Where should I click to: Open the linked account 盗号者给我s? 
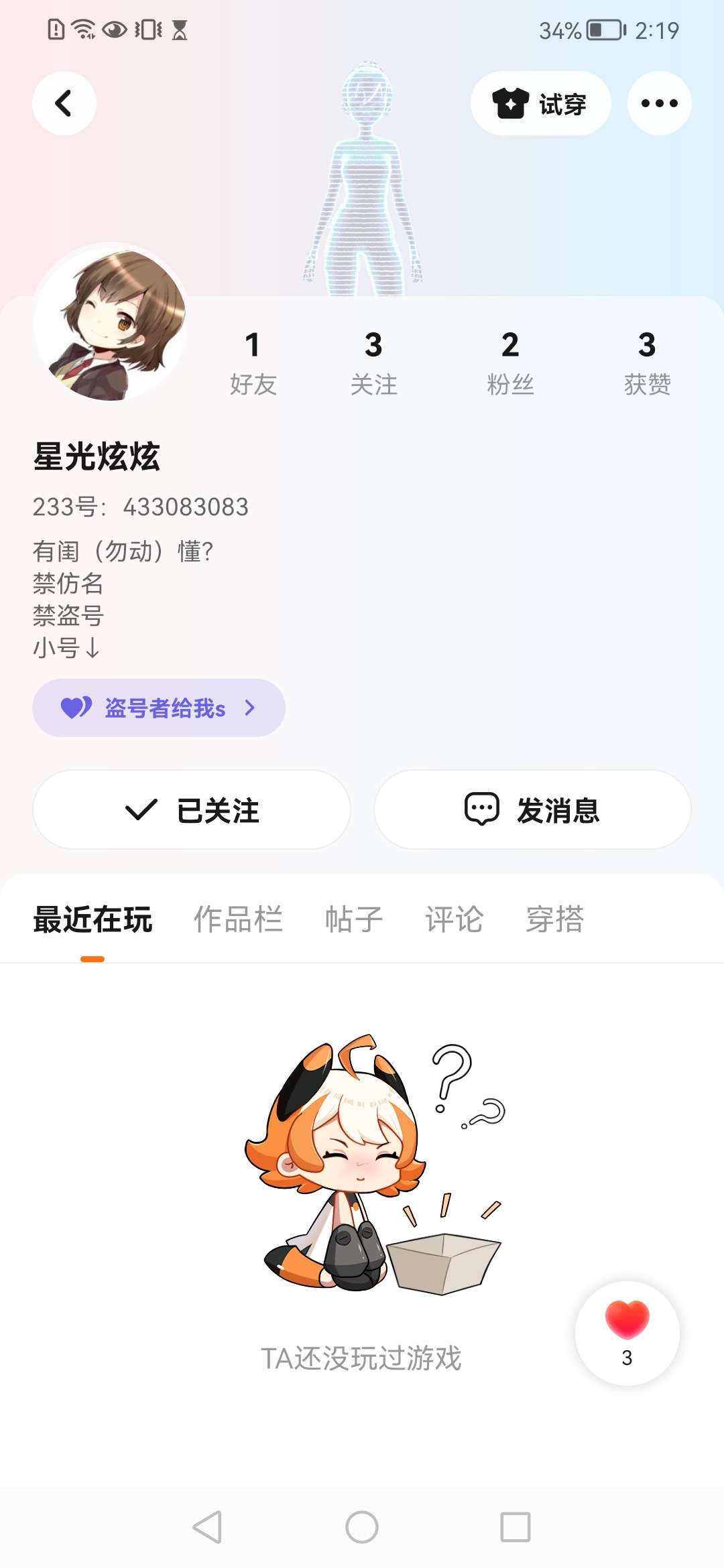[159, 708]
